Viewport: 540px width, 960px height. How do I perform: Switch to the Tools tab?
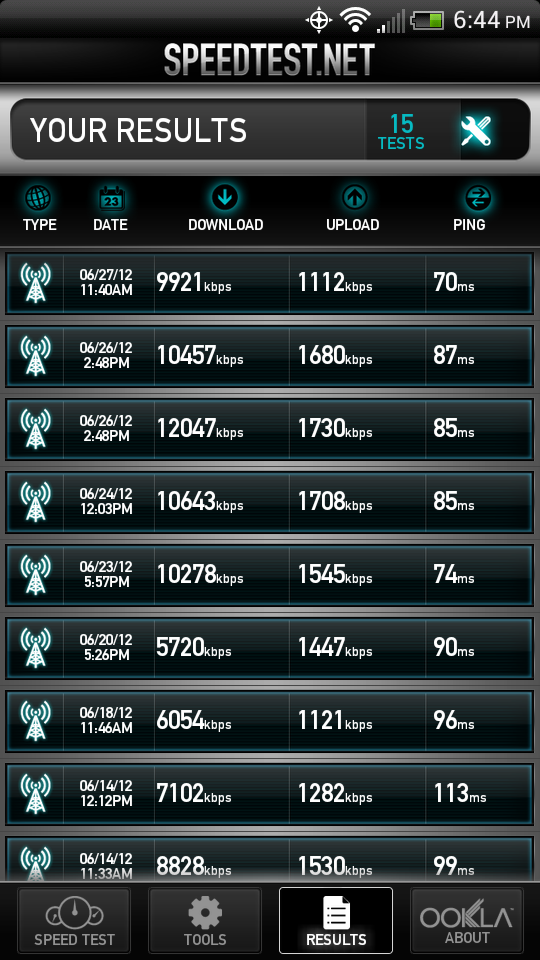[x=205, y=921]
